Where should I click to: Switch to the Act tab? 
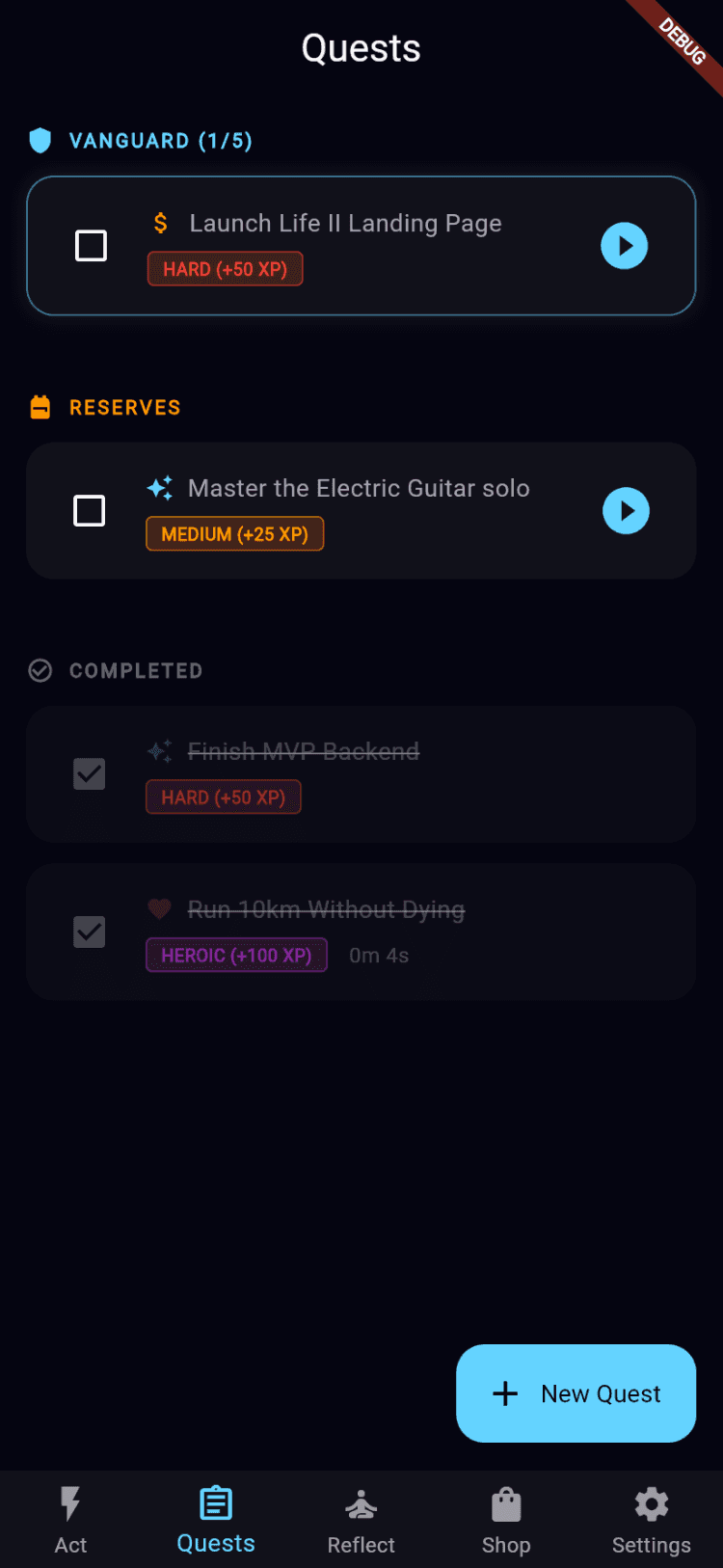click(x=70, y=1520)
